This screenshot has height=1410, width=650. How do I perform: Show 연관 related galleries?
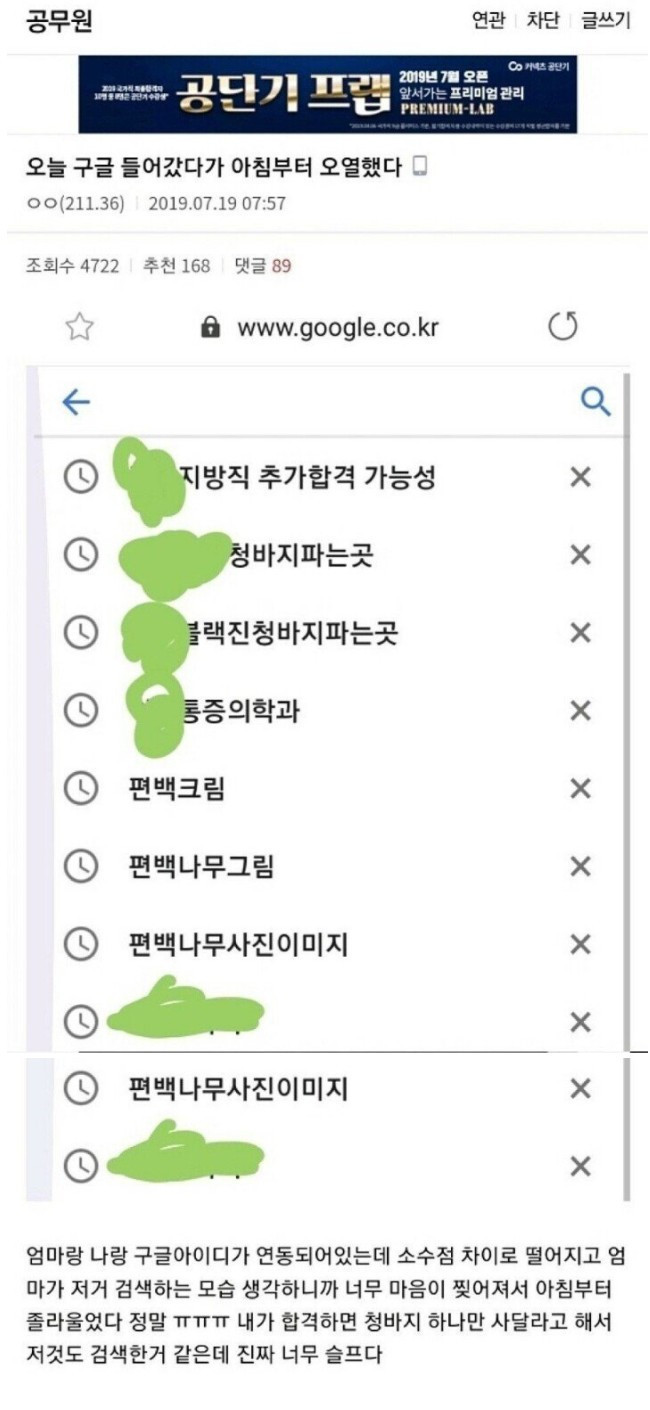click(x=488, y=21)
